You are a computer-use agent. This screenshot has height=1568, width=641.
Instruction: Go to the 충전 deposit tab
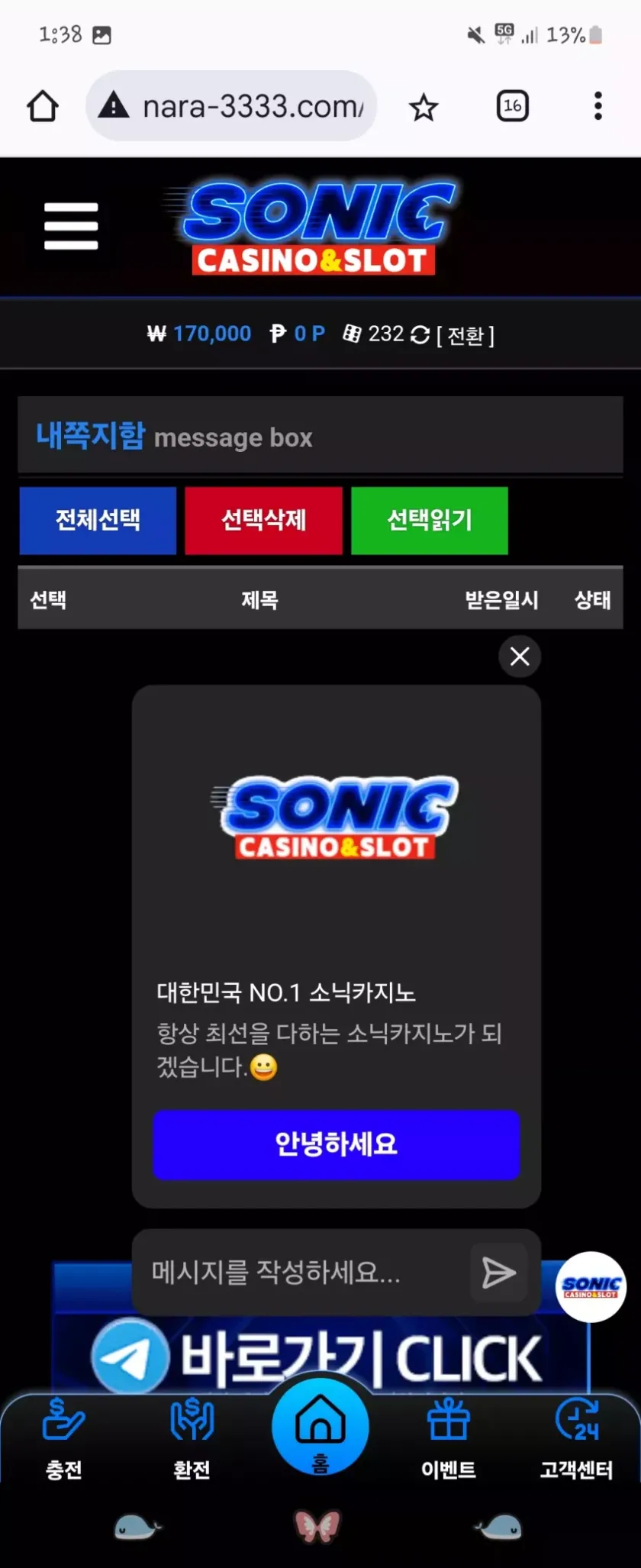pos(63,1437)
